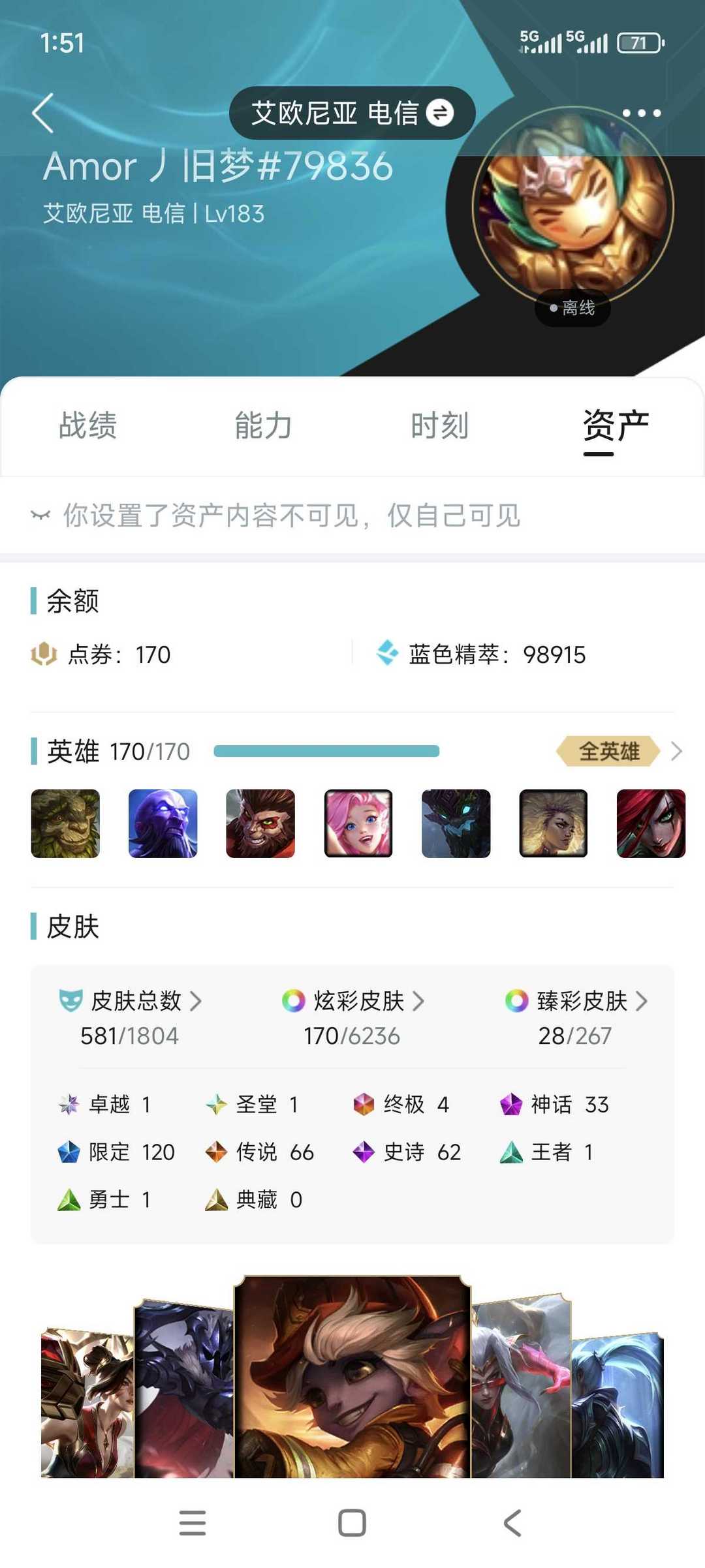Tap system back button in navigation bar
Screen dimensions: 705x1568
click(x=512, y=1523)
